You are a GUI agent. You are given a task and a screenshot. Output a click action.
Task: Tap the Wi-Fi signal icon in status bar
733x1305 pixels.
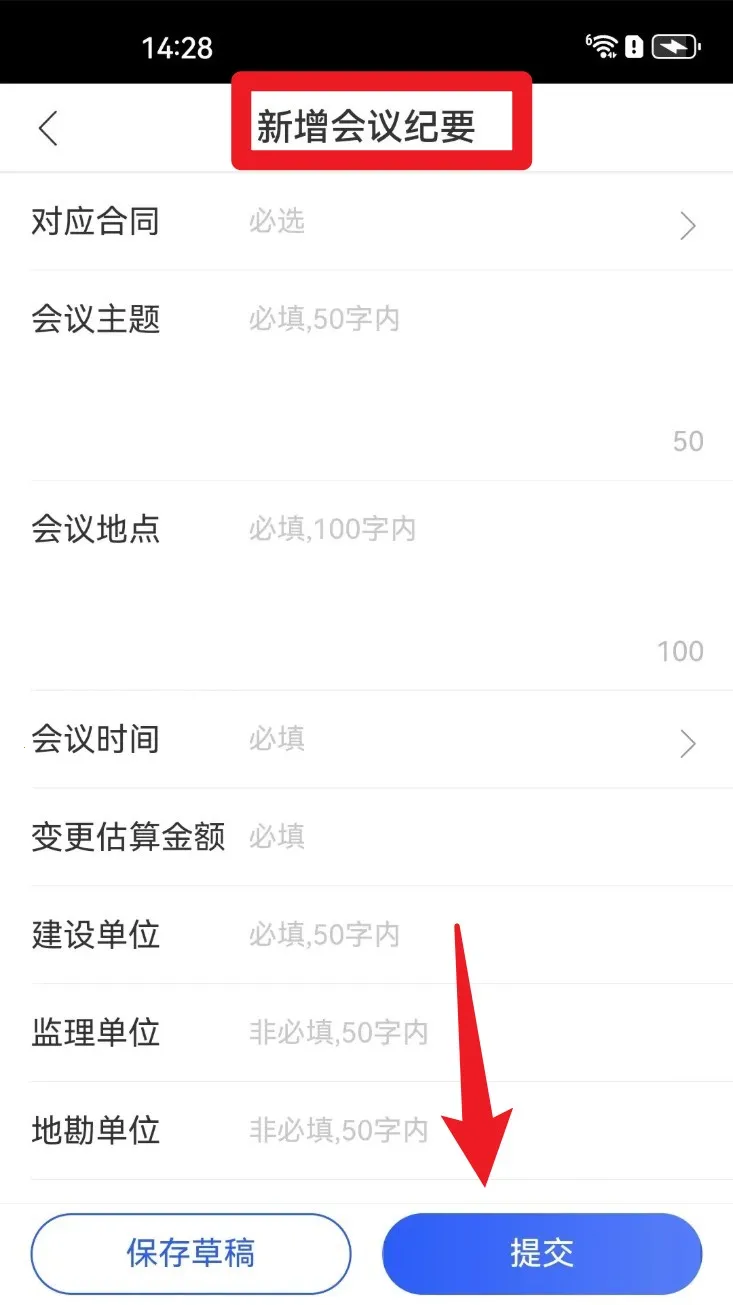coord(607,45)
